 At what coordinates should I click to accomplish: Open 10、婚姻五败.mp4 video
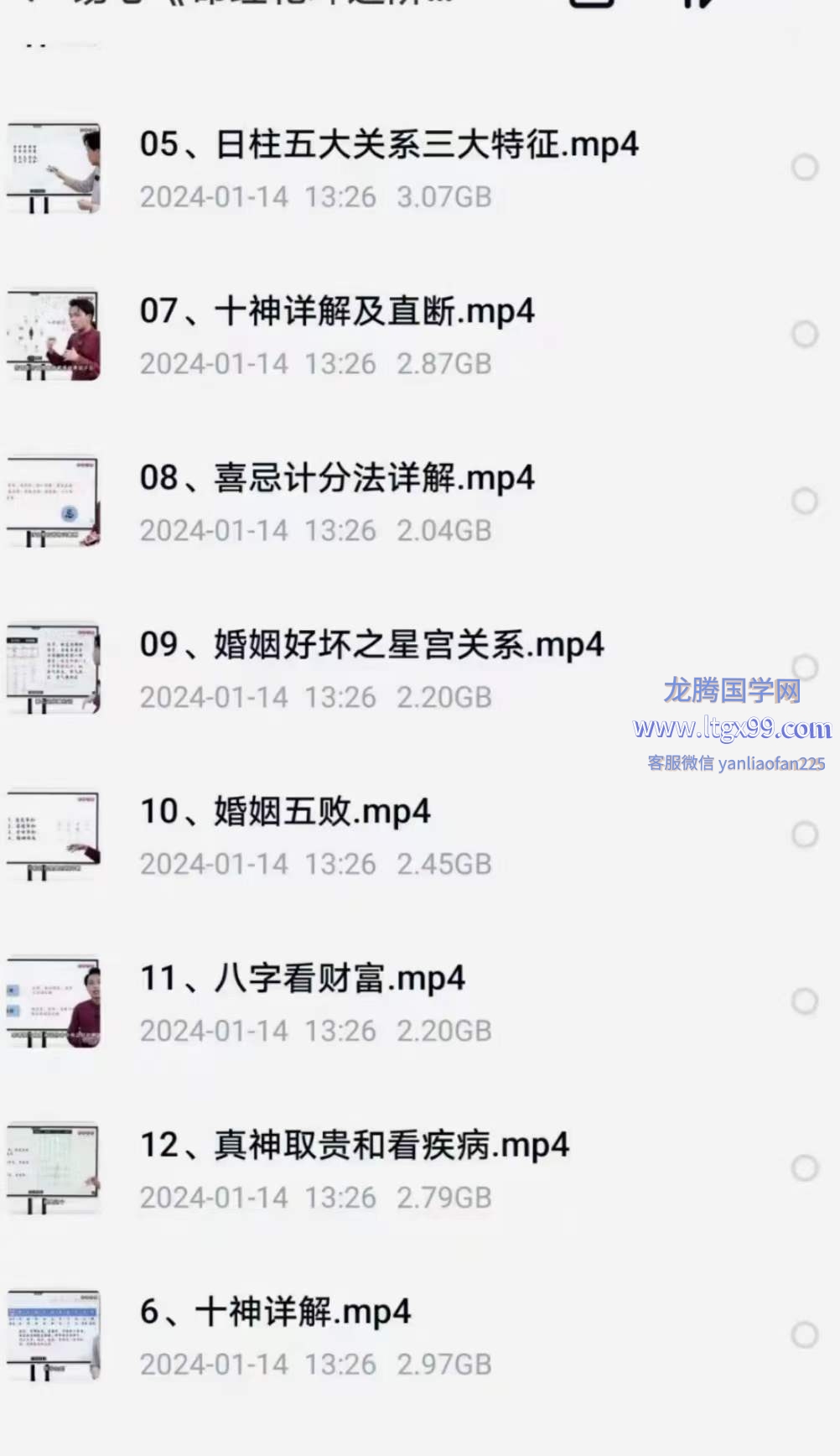pyautogui.click(x=284, y=813)
